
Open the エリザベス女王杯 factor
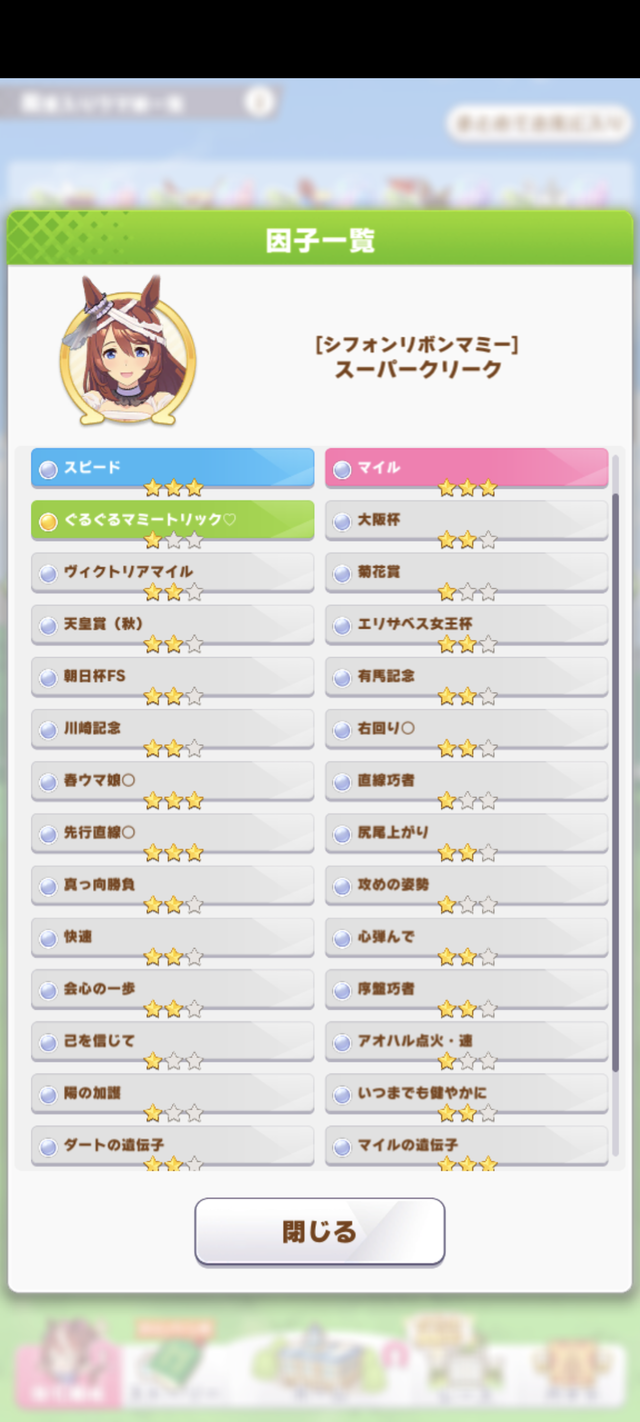466,624
